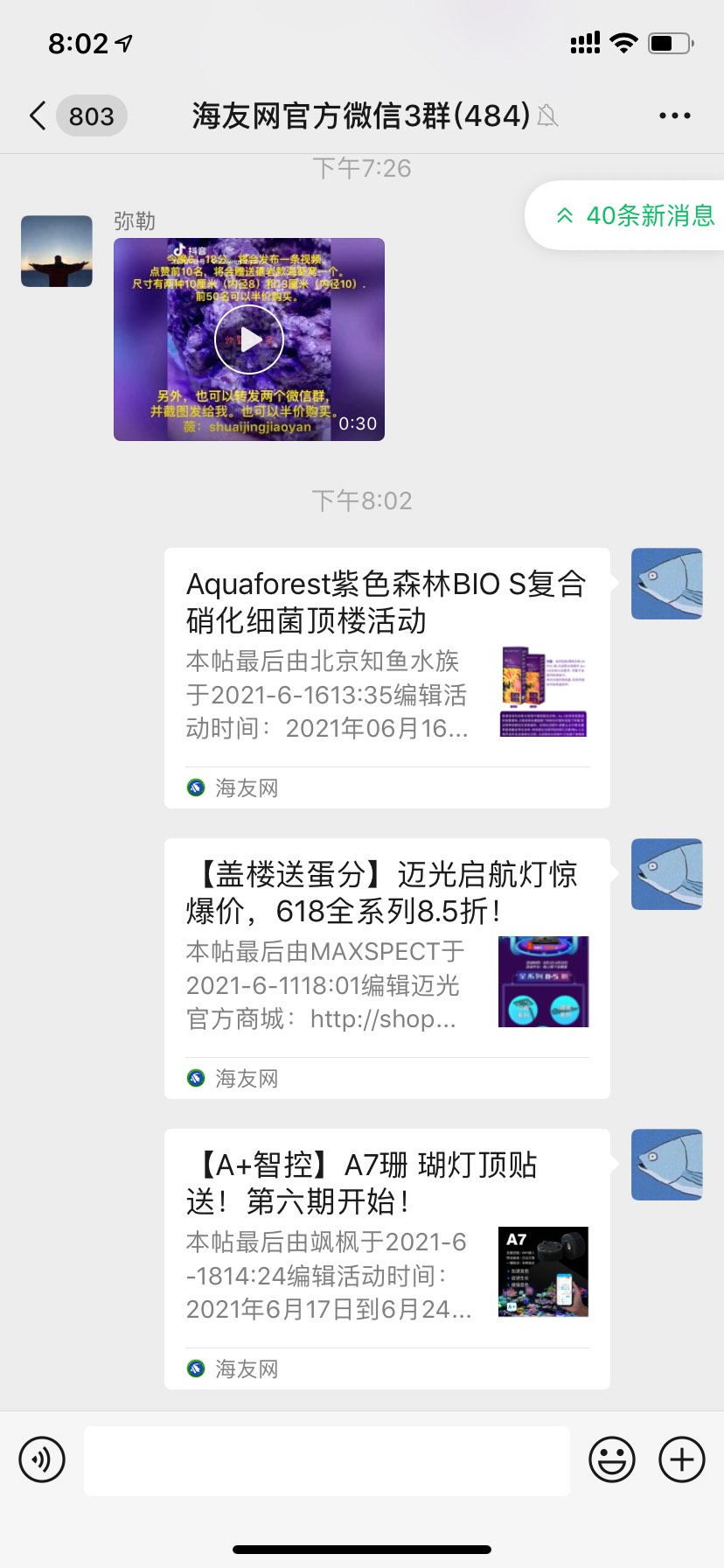Viewport: 724px width, 1568px height.
Task: Open the emoji sticker panel
Action: pyautogui.click(x=612, y=1459)
